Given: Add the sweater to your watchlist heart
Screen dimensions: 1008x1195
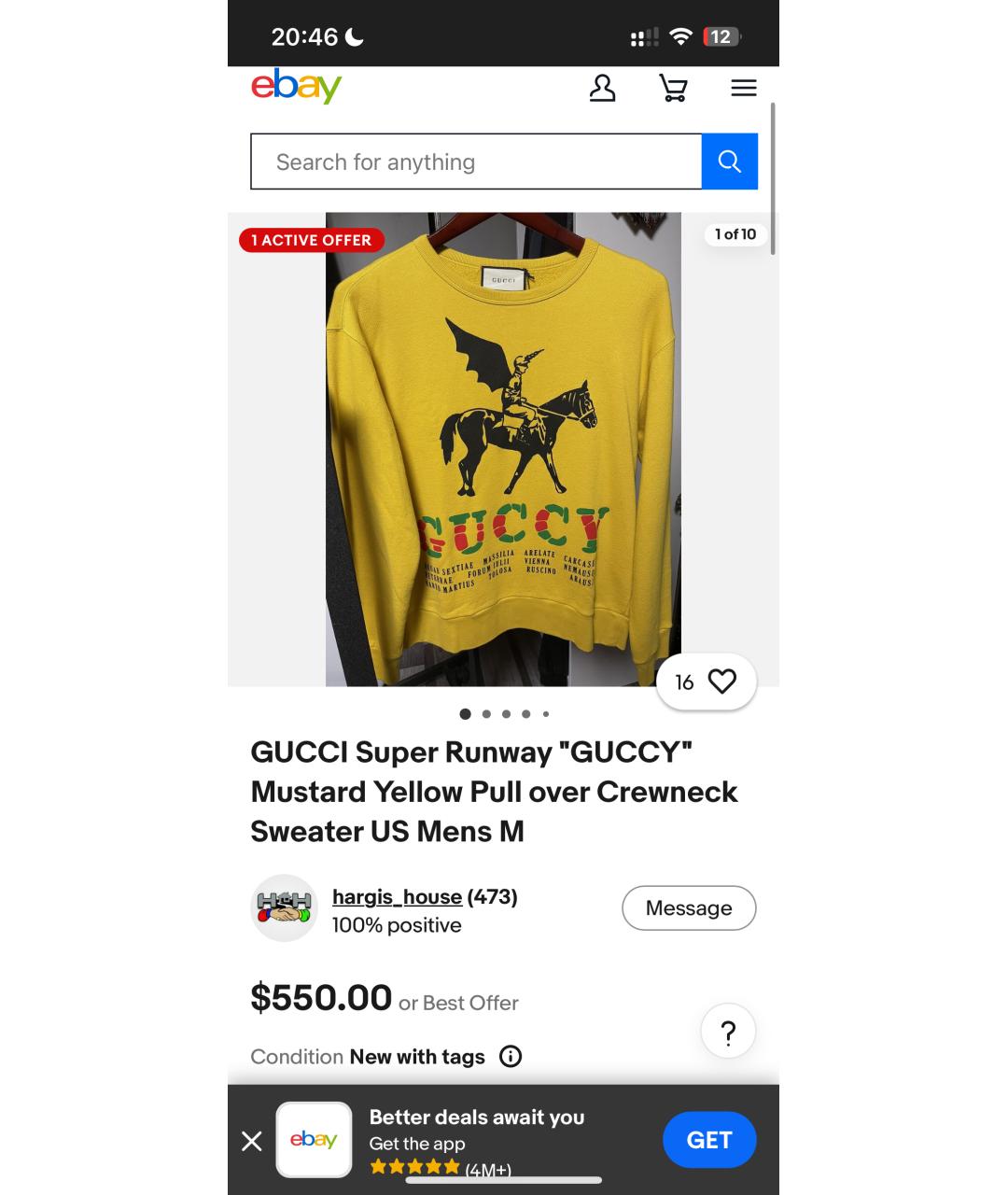Looking at the screenshot, I should (721, 682).
